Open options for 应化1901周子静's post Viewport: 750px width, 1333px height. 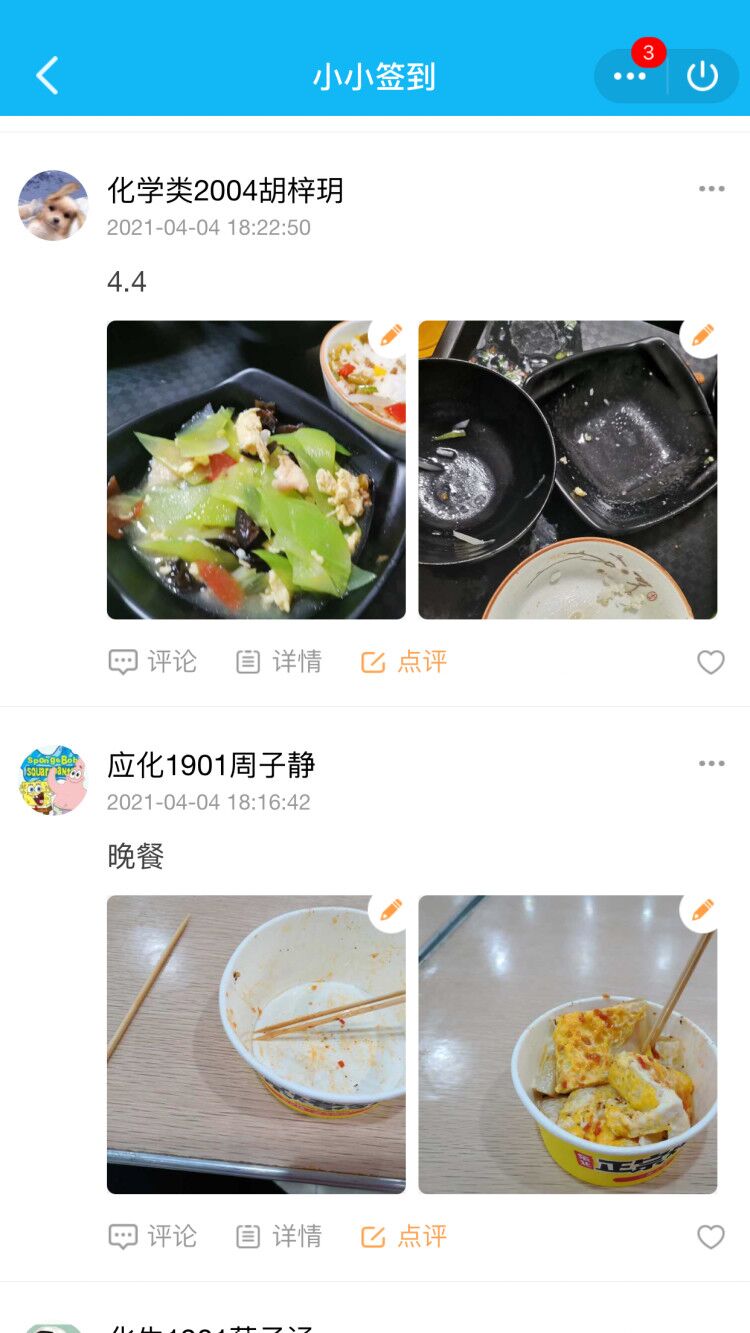coord(711,764)
